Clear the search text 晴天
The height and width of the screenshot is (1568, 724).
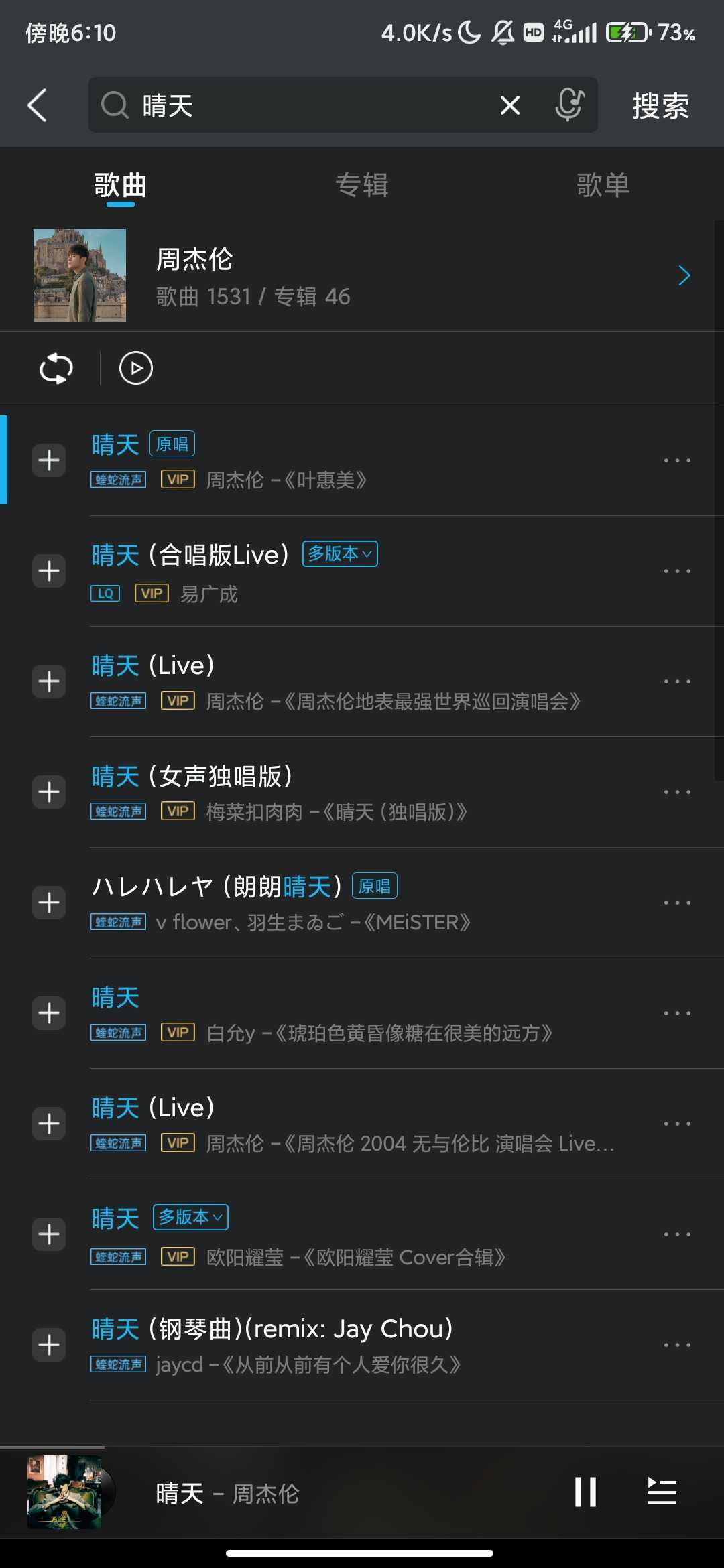(x=509, y=105)
